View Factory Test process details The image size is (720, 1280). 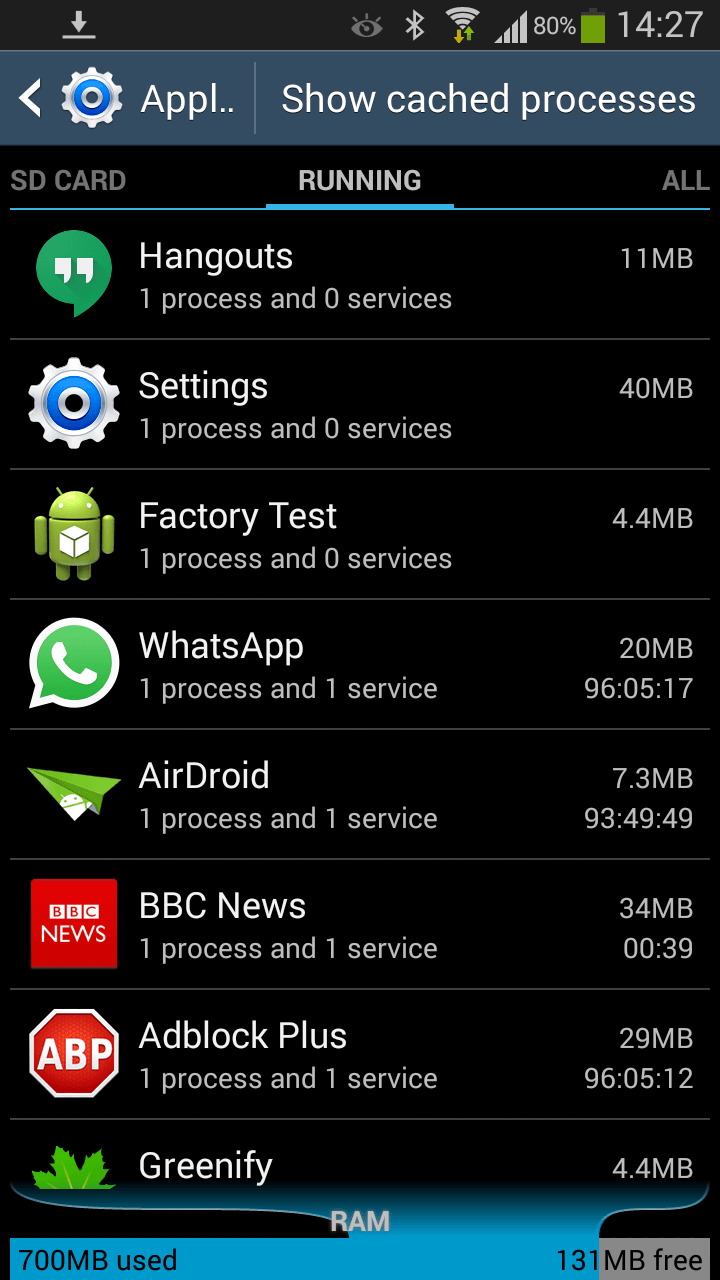click(x=360, y=535)
